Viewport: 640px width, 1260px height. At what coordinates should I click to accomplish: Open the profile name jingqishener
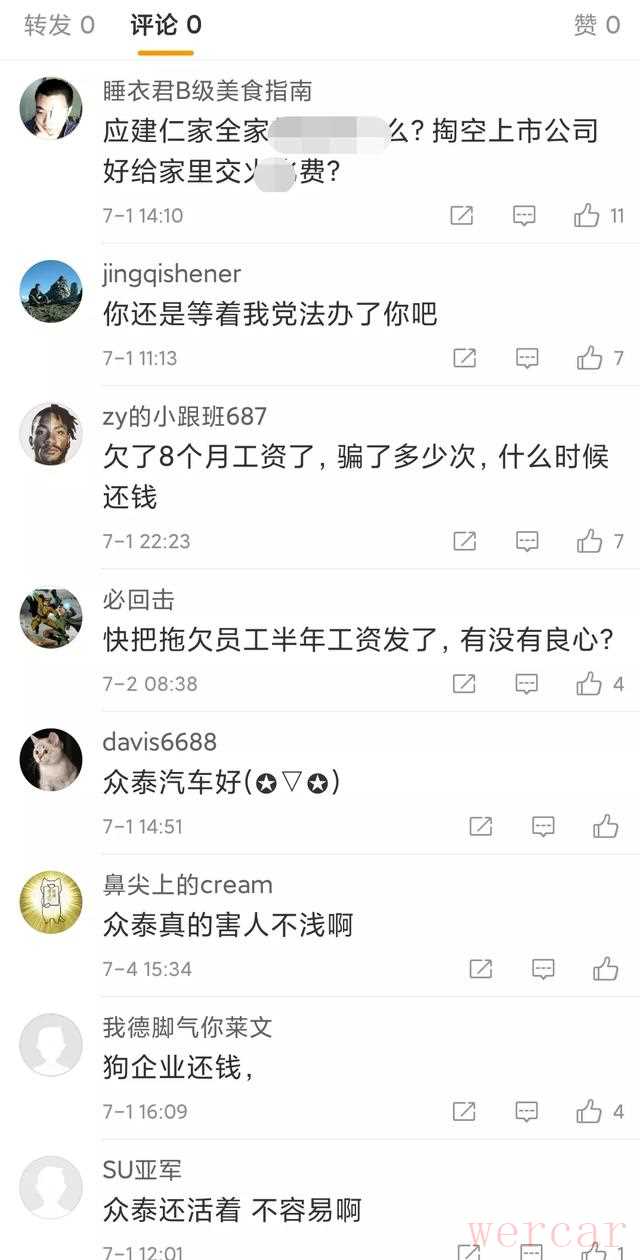click(171, 274)
